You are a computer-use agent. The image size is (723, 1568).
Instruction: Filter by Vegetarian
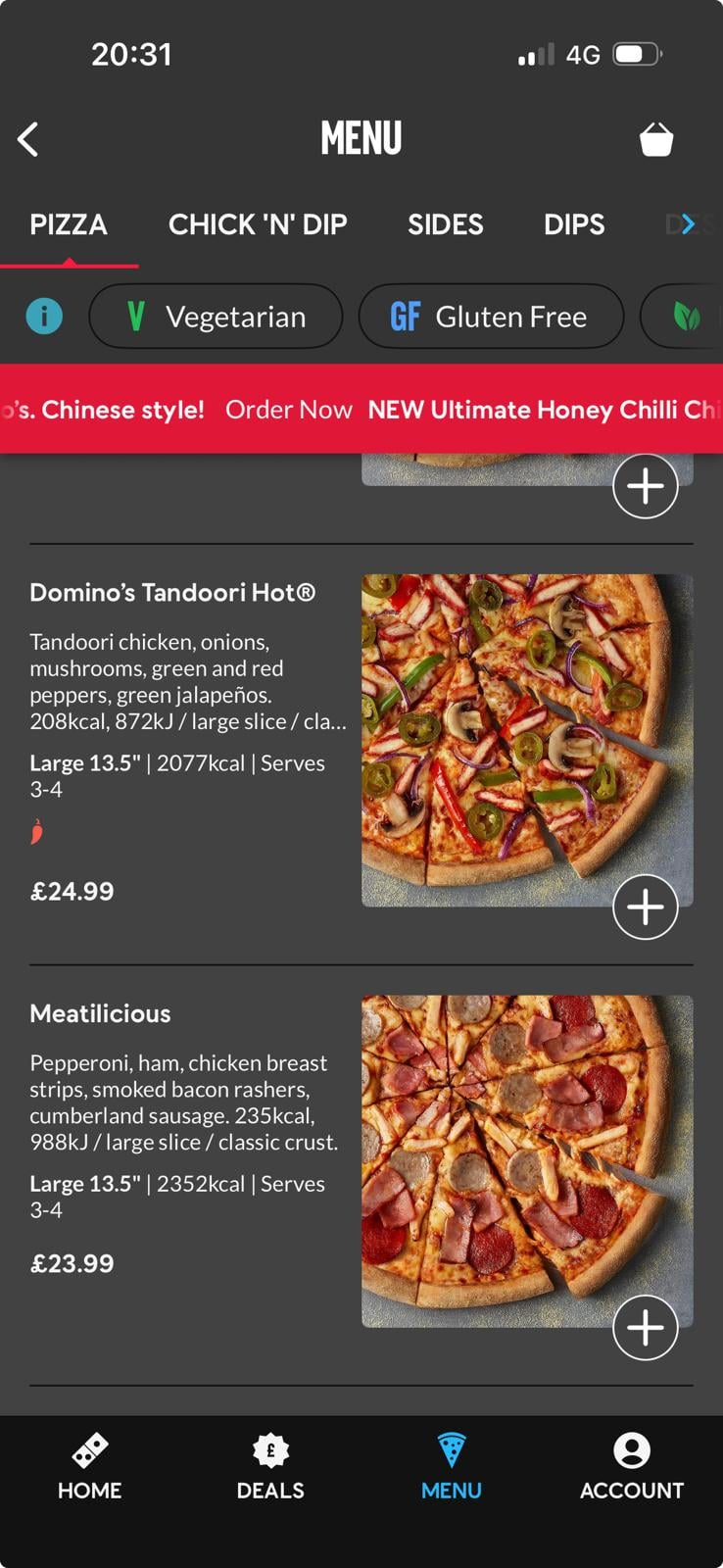coord(216,317)
